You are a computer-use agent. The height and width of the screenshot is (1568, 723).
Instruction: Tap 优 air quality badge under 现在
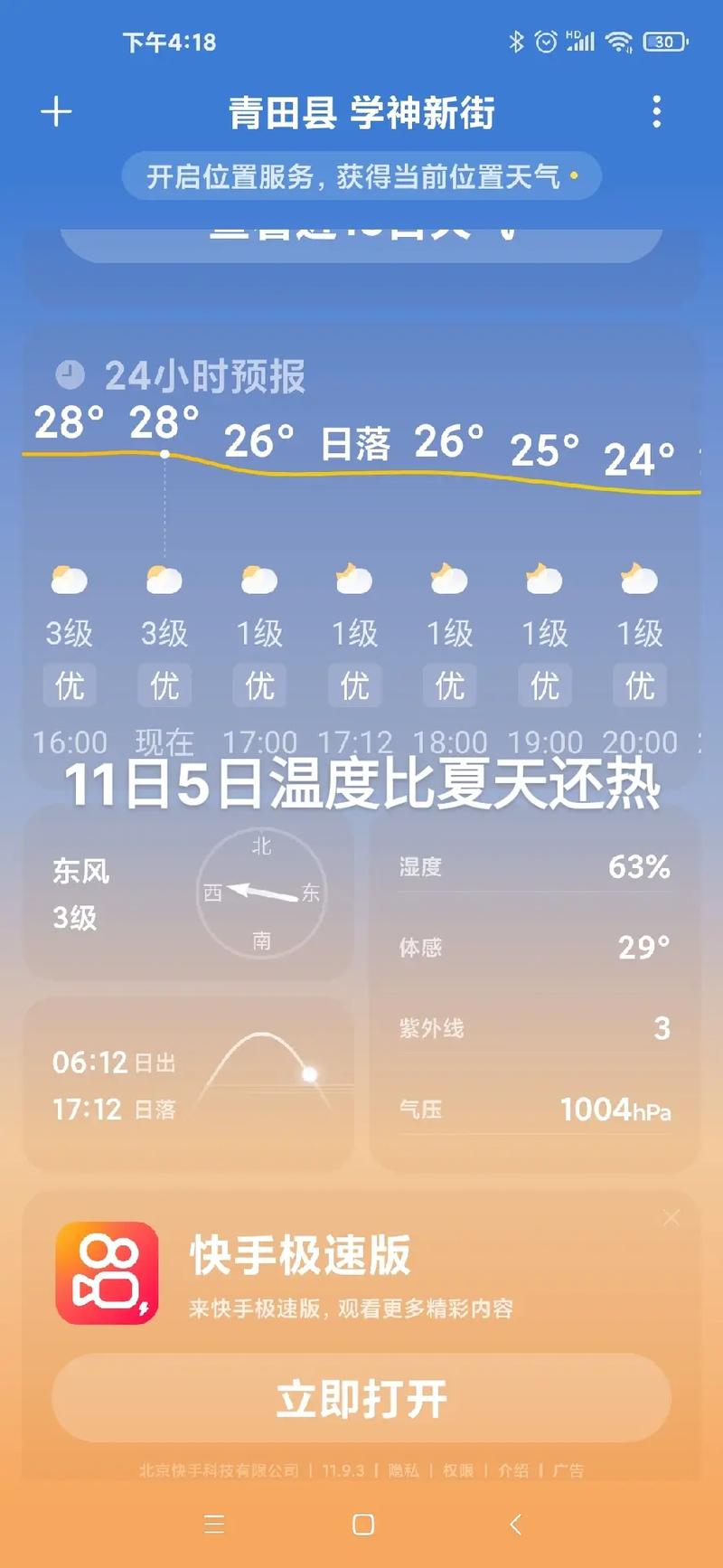tap(164, 685)
